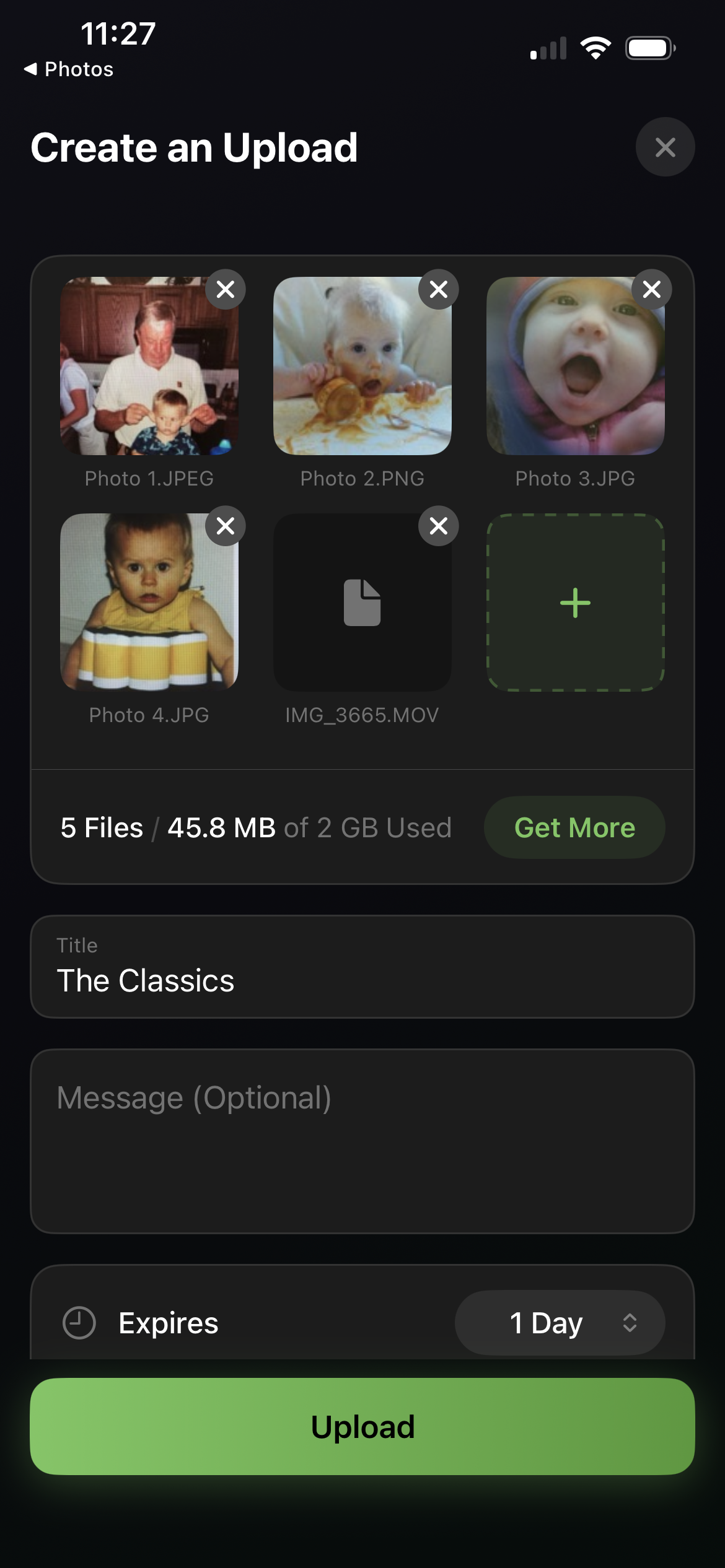Remove Photo 1.JPEG from the upload

pyautogui.click(x=226, y=289)
